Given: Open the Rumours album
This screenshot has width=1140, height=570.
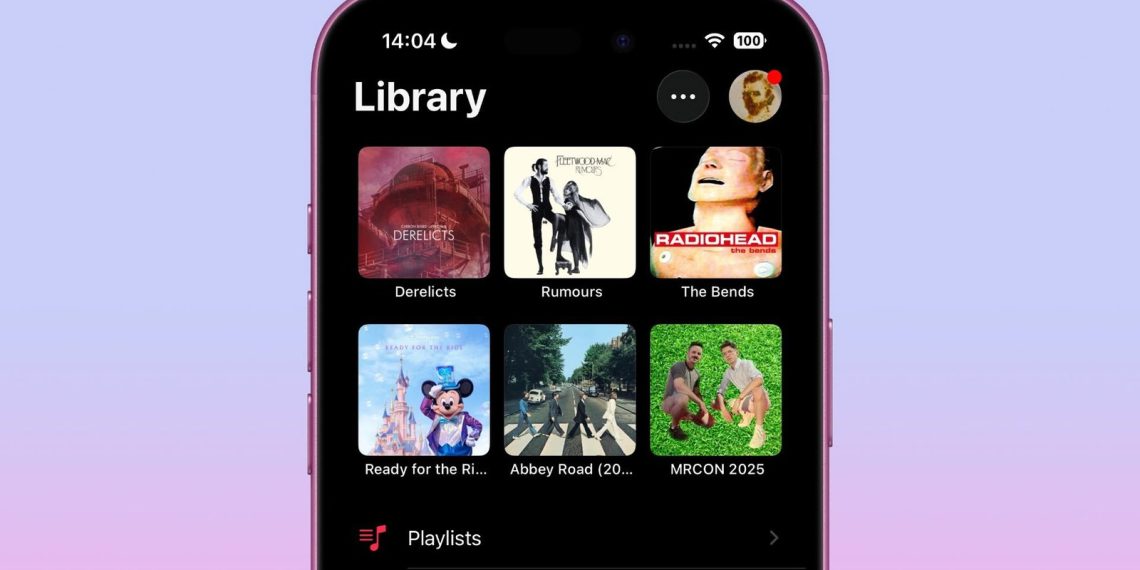Looking at the screenshot, I should 570,212.
